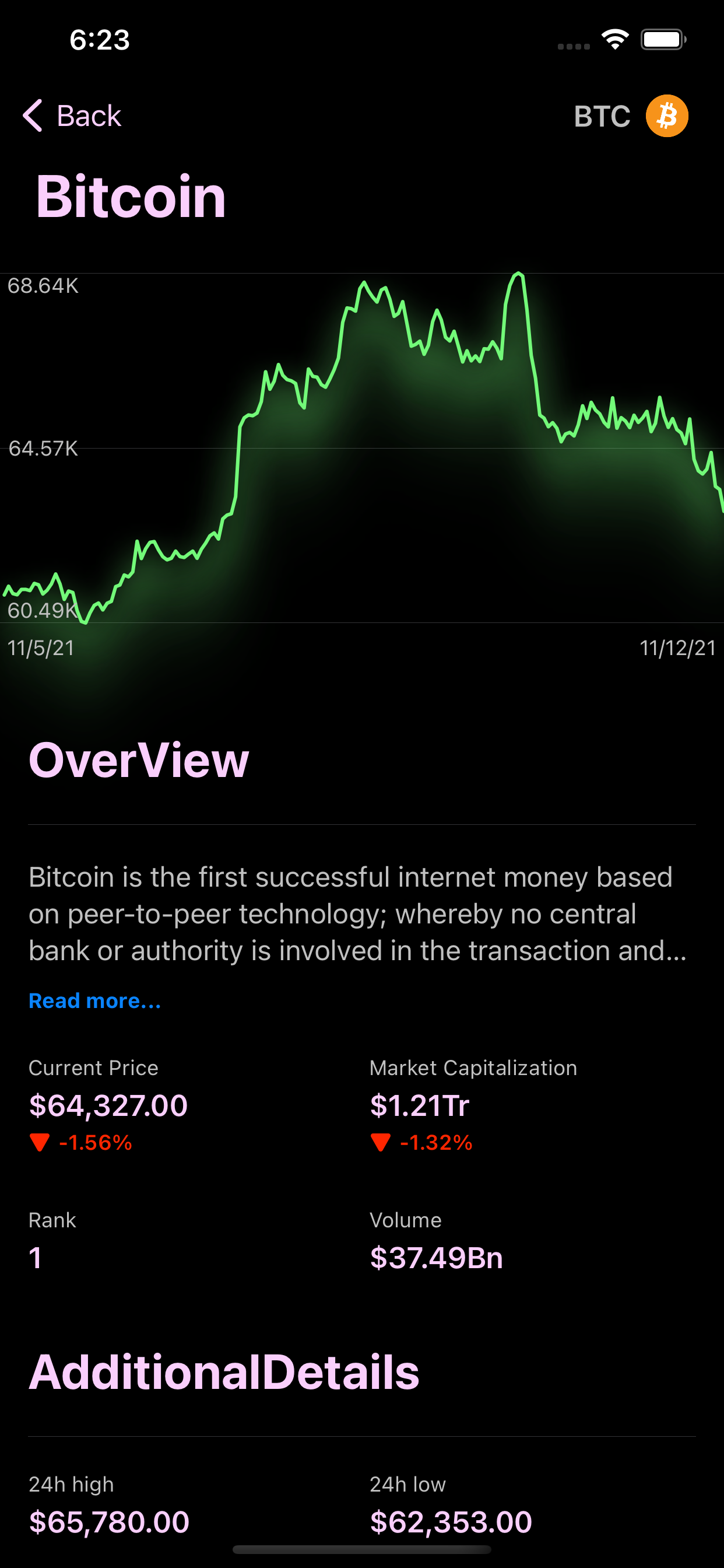Select the 68.64K axis label
This screenshot has height=1568, width=724.
tap(44, 286)
